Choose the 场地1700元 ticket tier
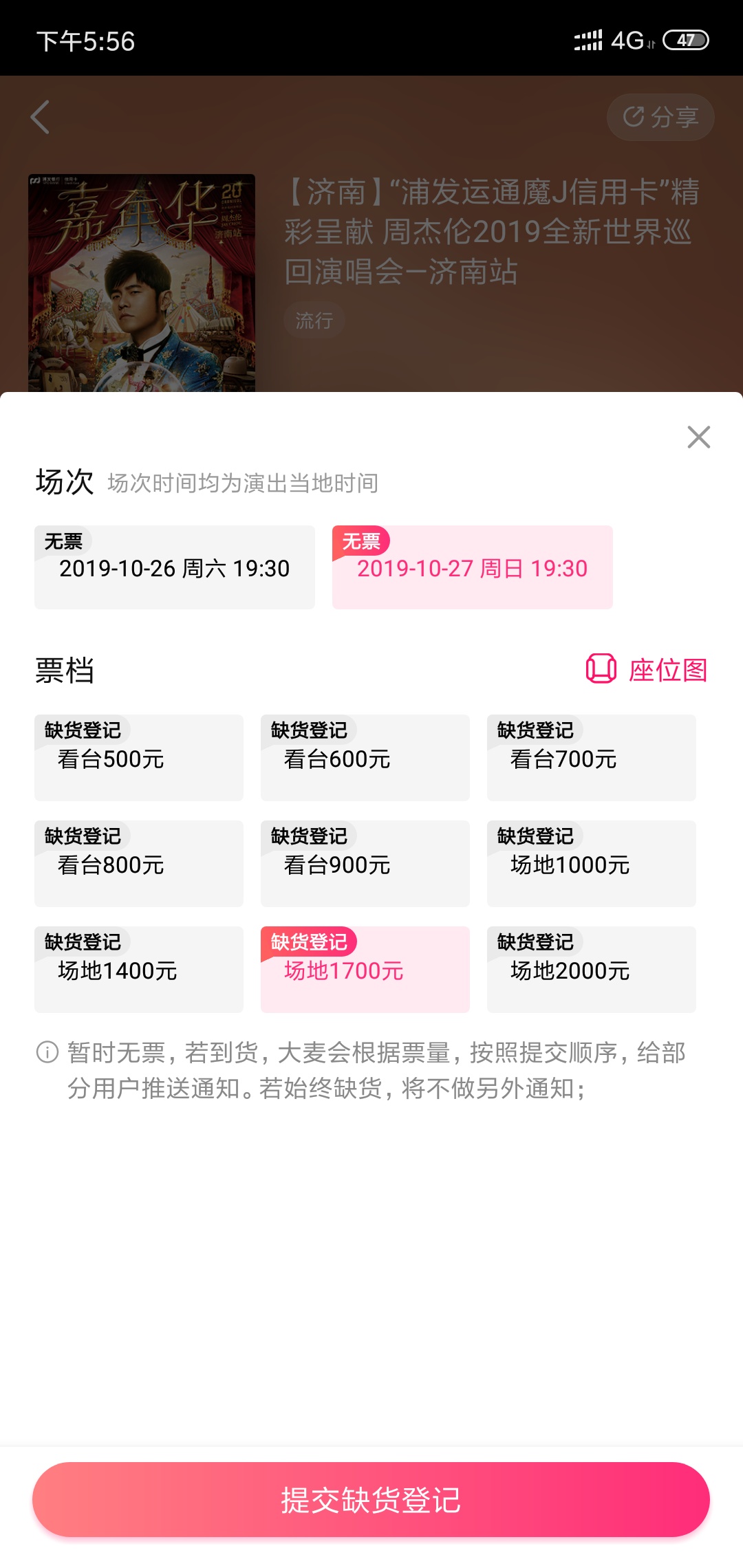 click(x=365, y=970)
